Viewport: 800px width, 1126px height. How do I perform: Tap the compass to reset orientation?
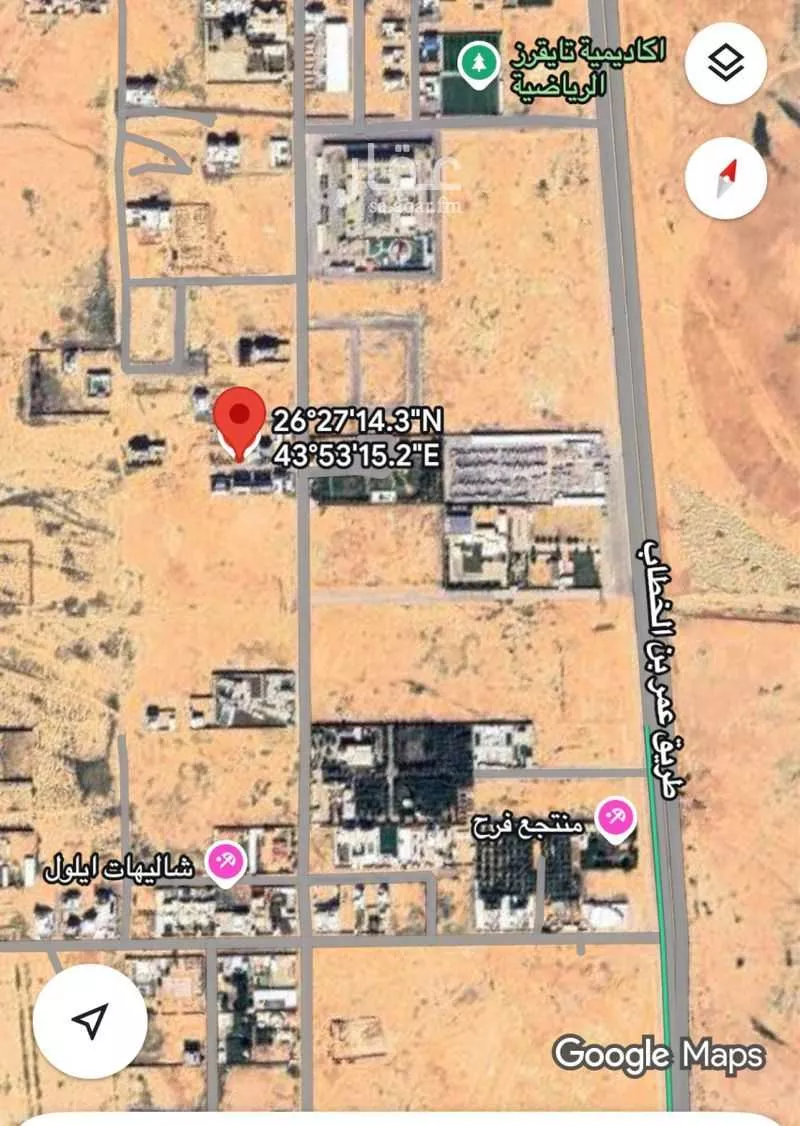(x=726, y=178)
